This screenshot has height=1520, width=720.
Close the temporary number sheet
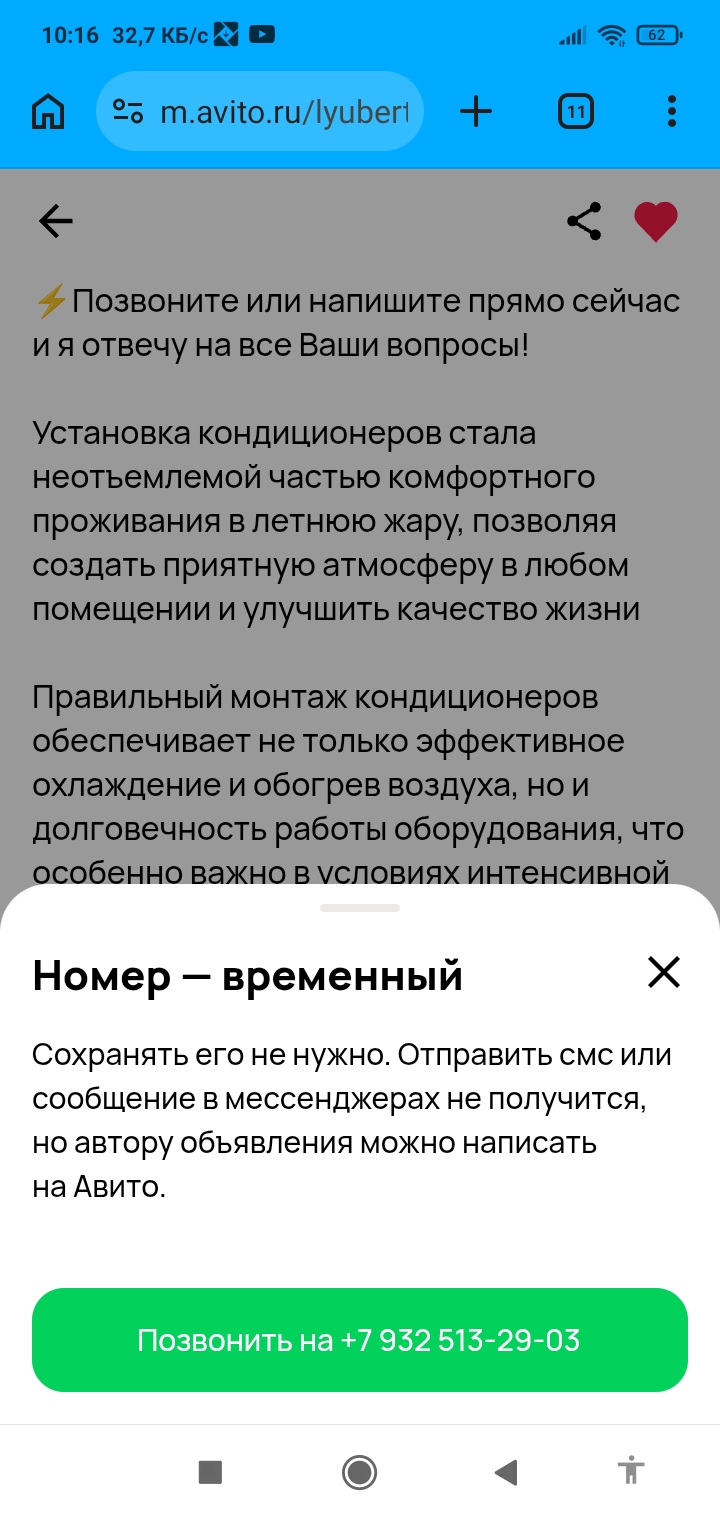[663, 972]
